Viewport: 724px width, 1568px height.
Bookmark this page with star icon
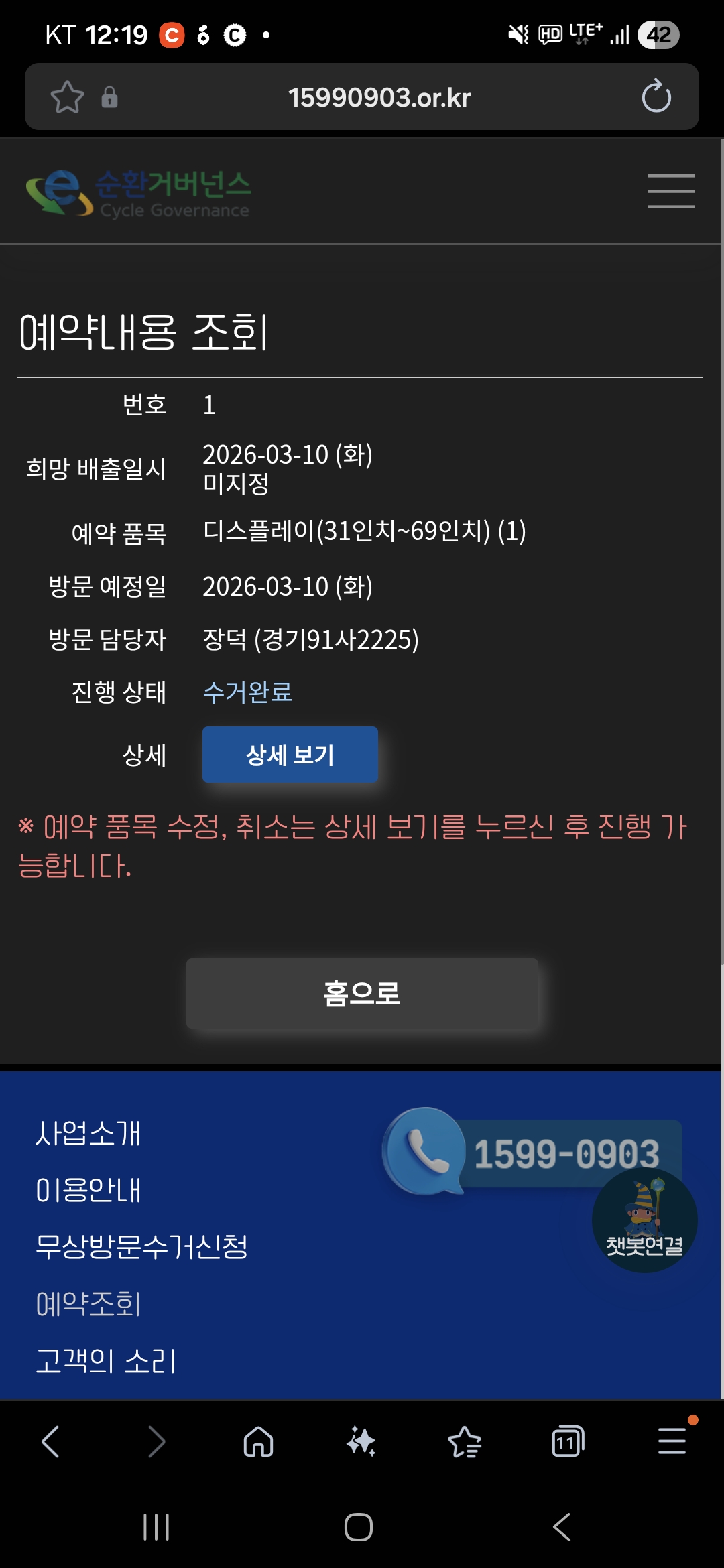click(67, 97)
